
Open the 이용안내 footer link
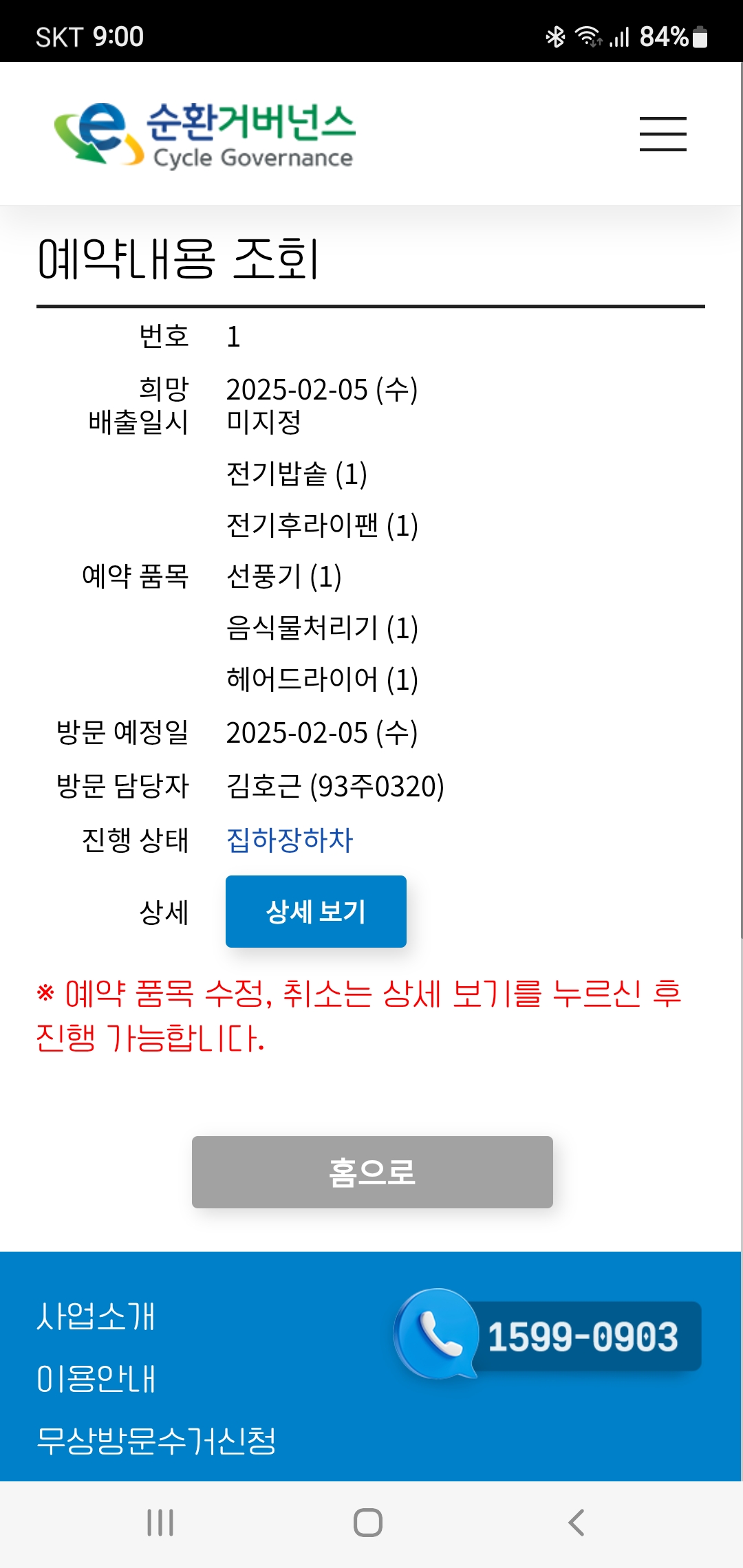click(96, 1379)
